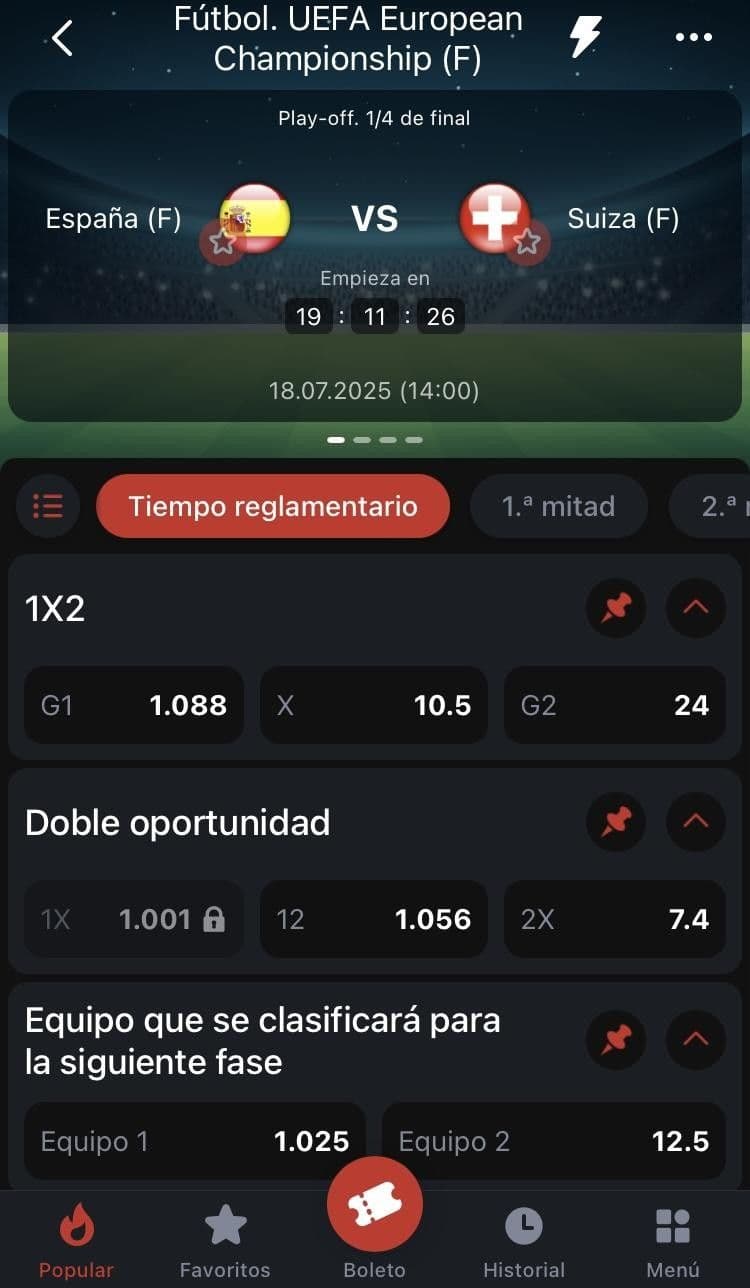Open the Boleto ticket icon
Image resolution: width=750 pixels, height=1288 pixels.
pos(374,1203)
